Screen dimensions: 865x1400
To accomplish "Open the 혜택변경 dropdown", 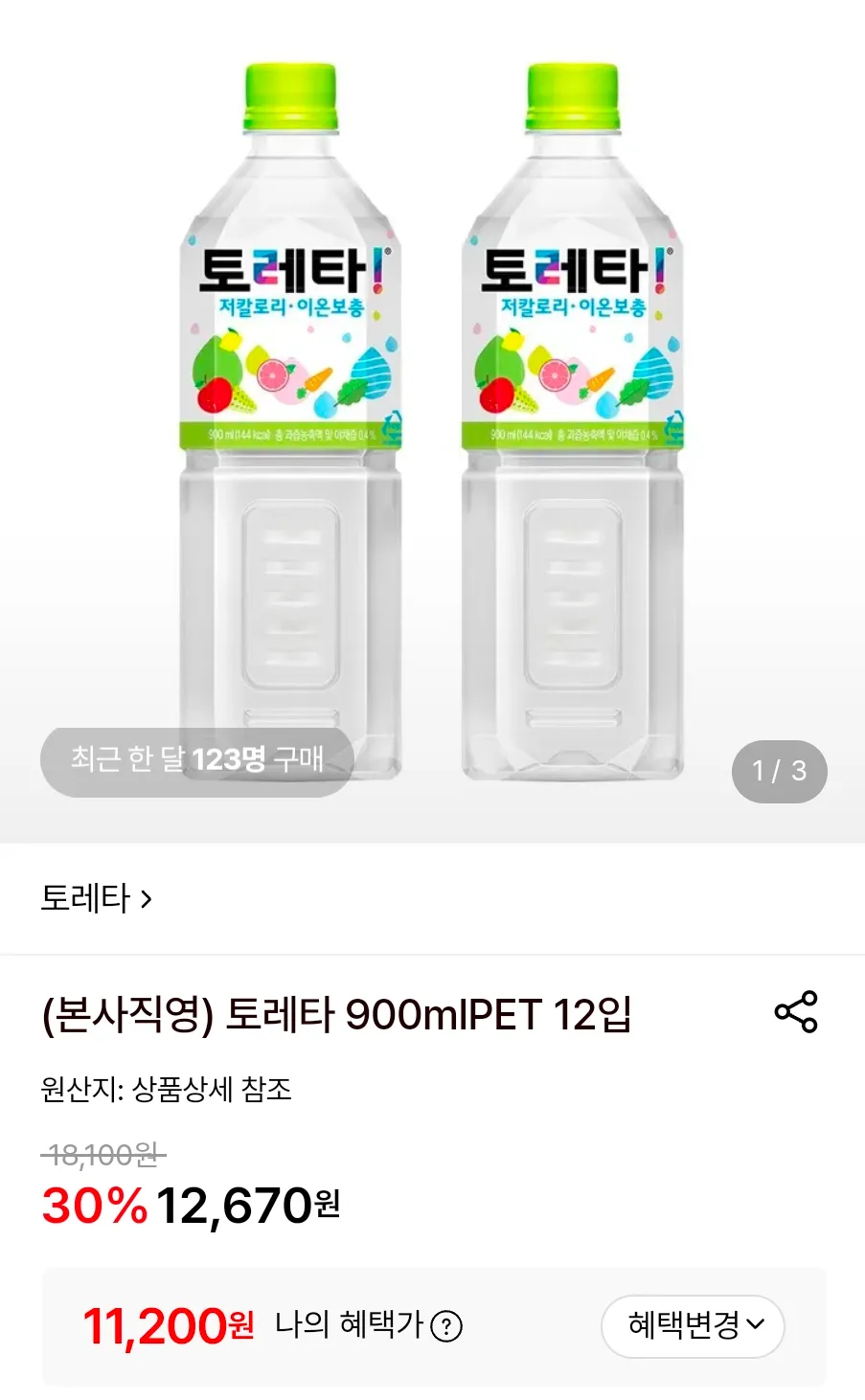I will click(693, 1325).
